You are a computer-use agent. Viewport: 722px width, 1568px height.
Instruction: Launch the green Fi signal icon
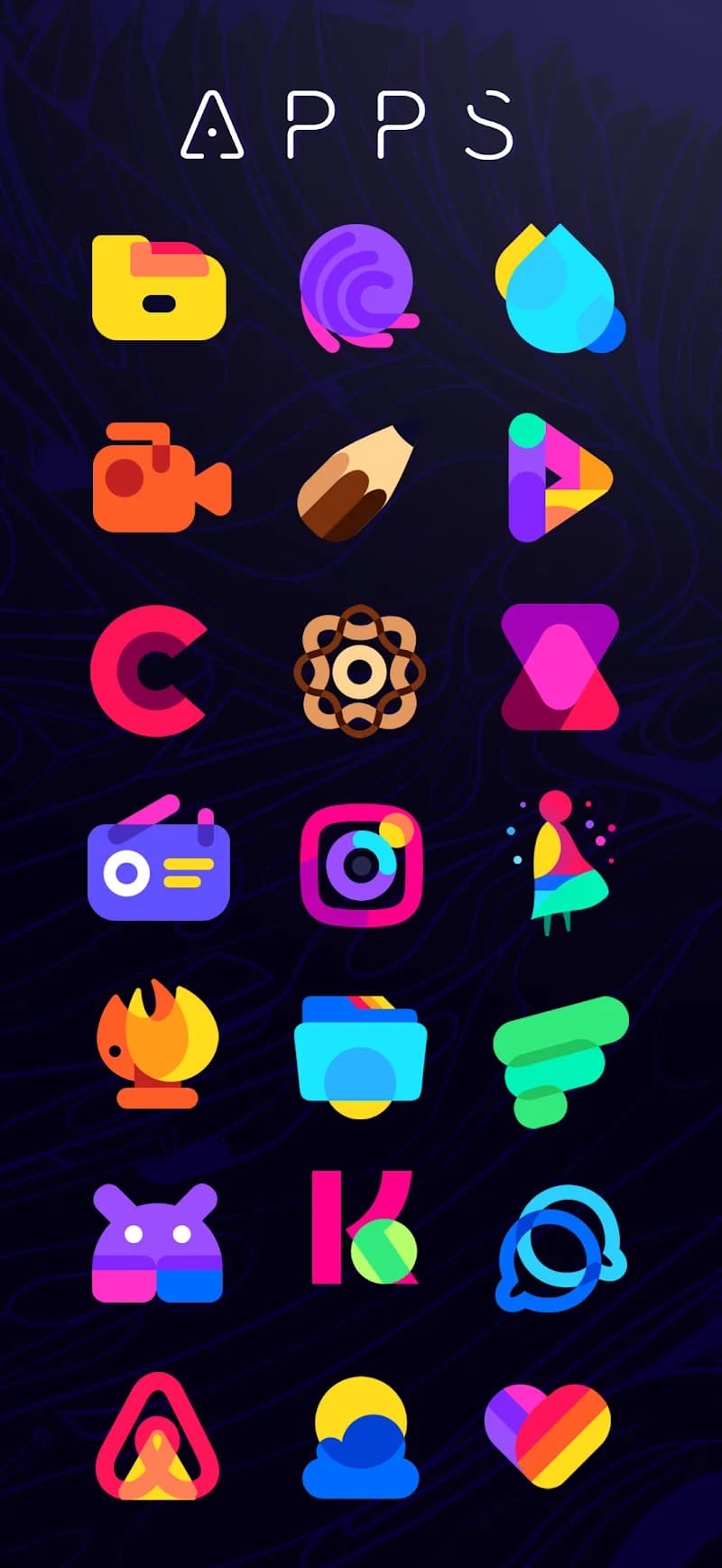(x=561, y=1058)
